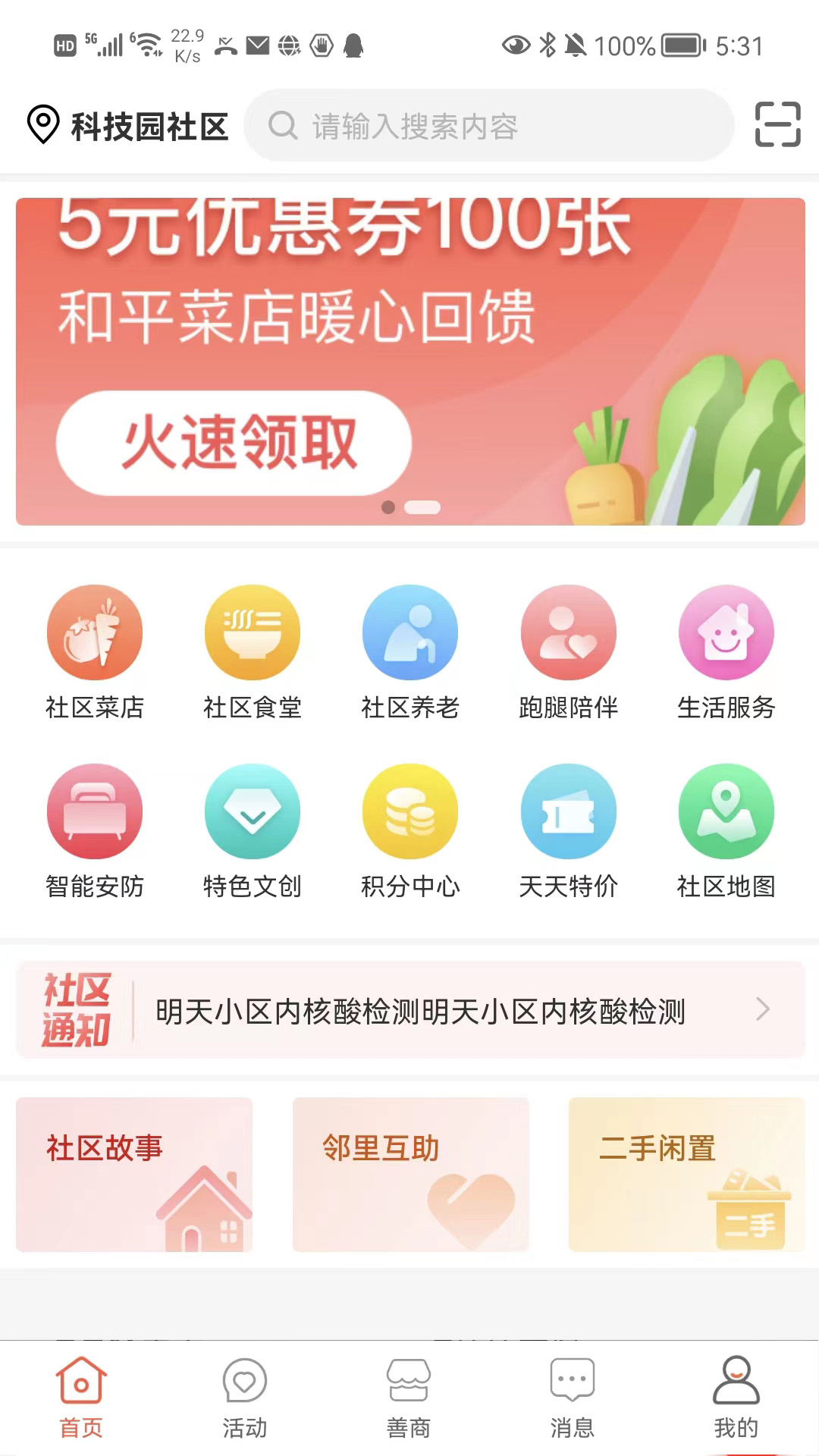Change location 科技园社区
819x1456 pixels.
[x=127, y=126]
